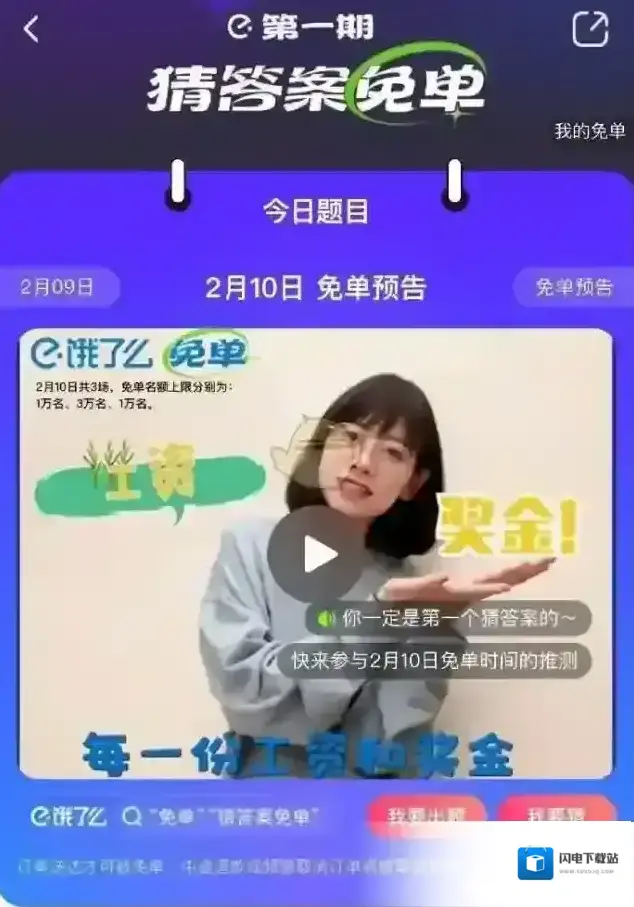Switch to the 2月09日 tab
Image resolution: width=634 pixels, height=907 pixels.
(x=58, y=287)
